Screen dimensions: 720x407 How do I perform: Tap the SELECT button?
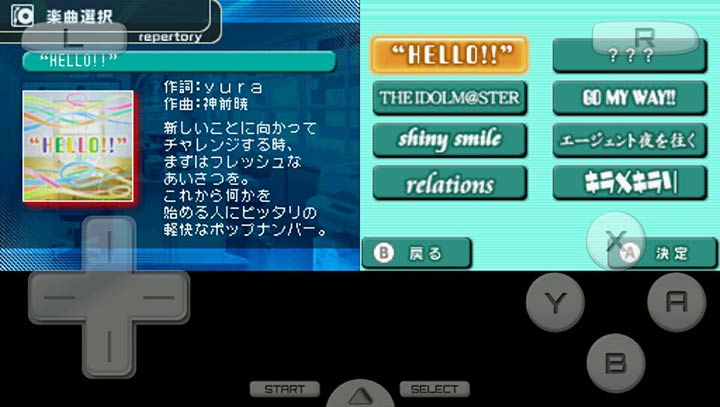(434, 389)
